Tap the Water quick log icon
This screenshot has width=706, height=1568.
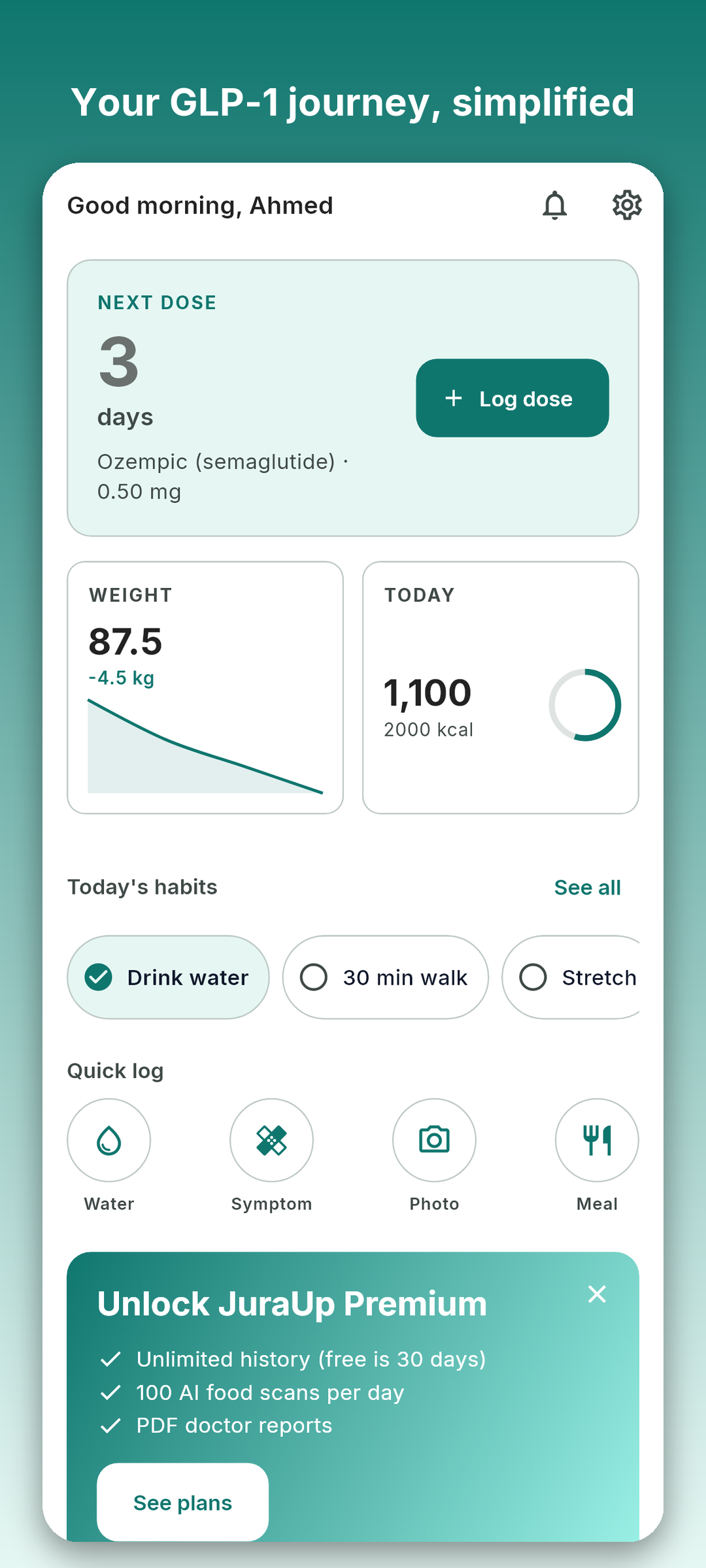(109, 1140)
